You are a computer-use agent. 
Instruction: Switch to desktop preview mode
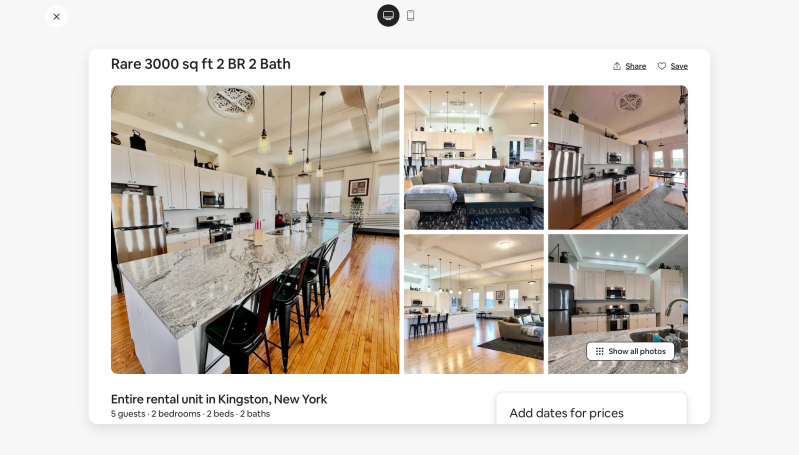click(x=388, y=15)
